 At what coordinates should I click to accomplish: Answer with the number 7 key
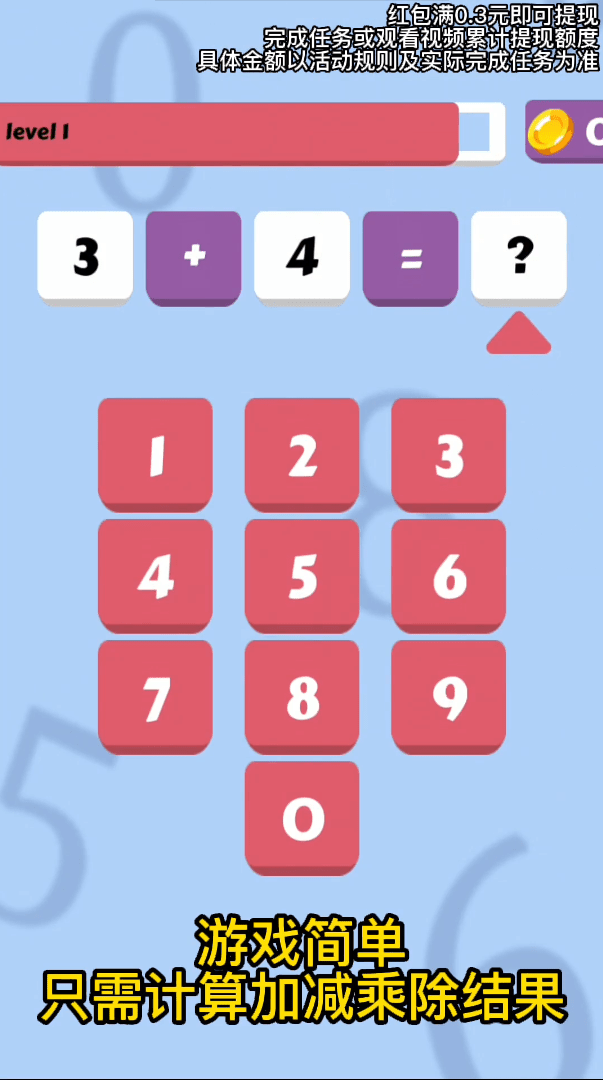tap(155, 696)
